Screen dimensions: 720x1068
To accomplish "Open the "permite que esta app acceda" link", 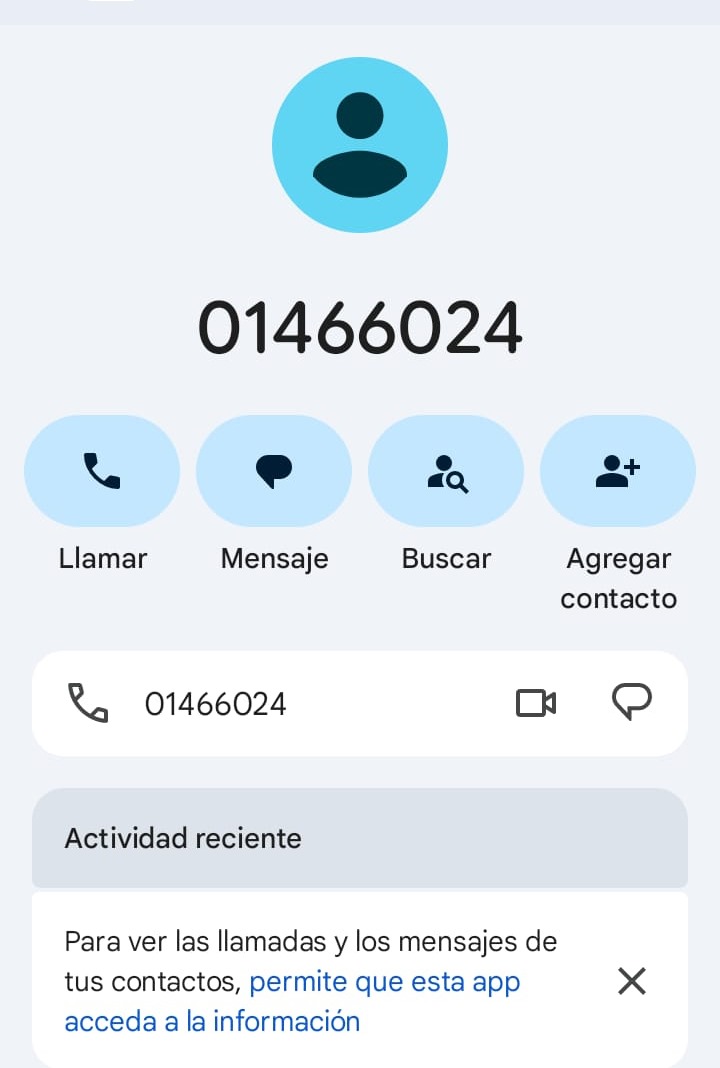I will [384, 982].
